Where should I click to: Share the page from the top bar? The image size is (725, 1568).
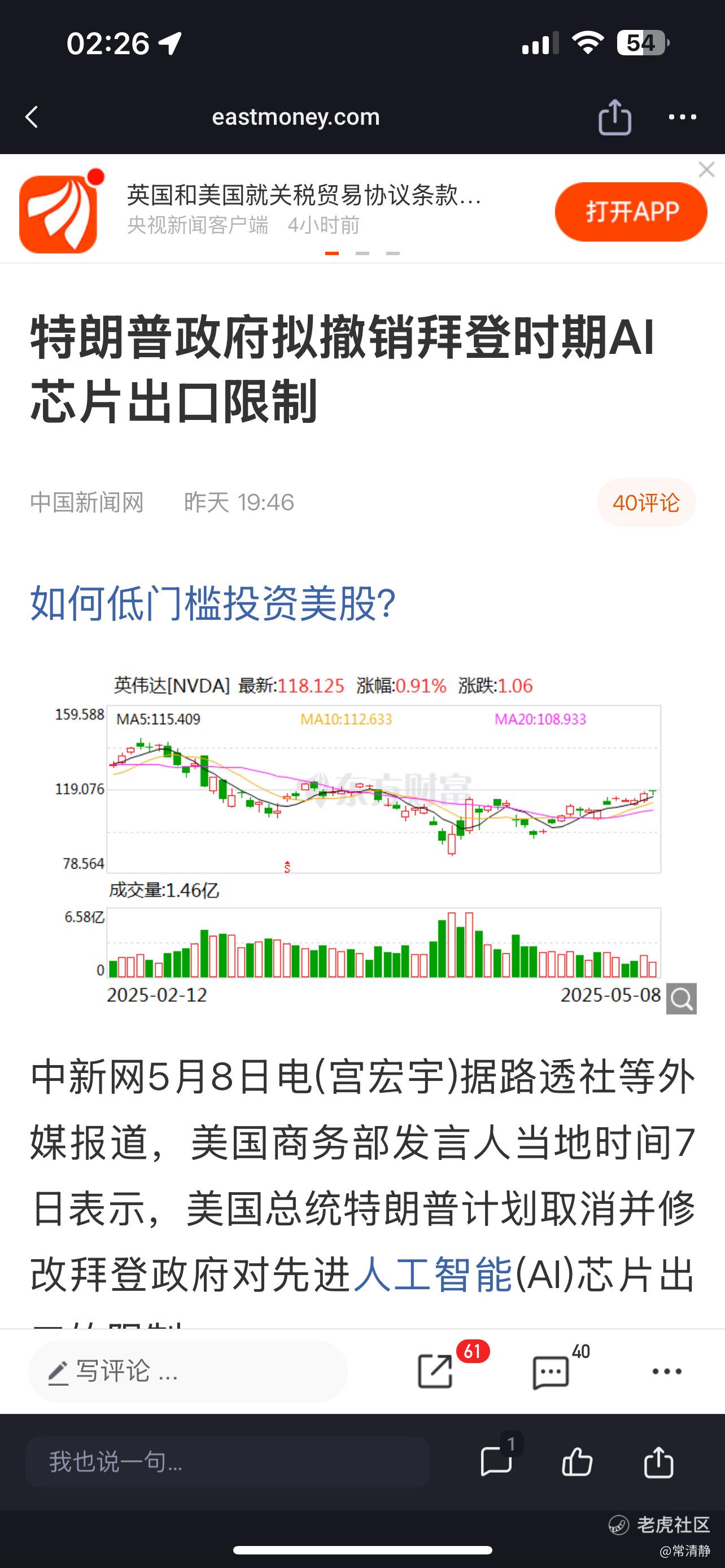tap(614, 116)
